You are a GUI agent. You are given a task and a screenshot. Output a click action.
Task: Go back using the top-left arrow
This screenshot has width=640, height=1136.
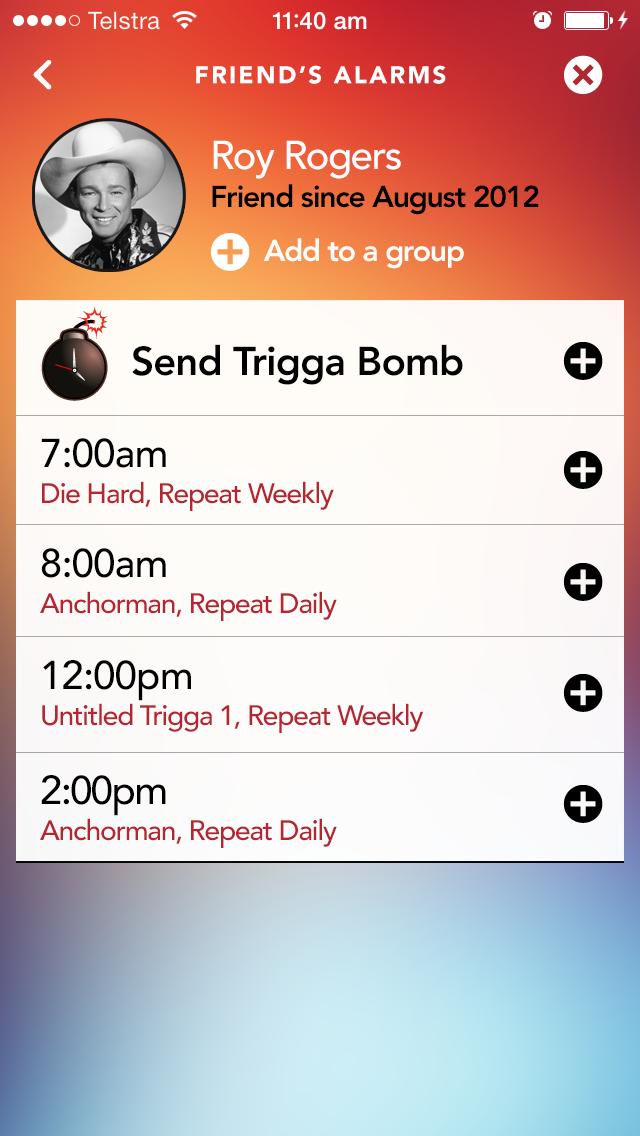pyautogui.click(x=42, y=75)
